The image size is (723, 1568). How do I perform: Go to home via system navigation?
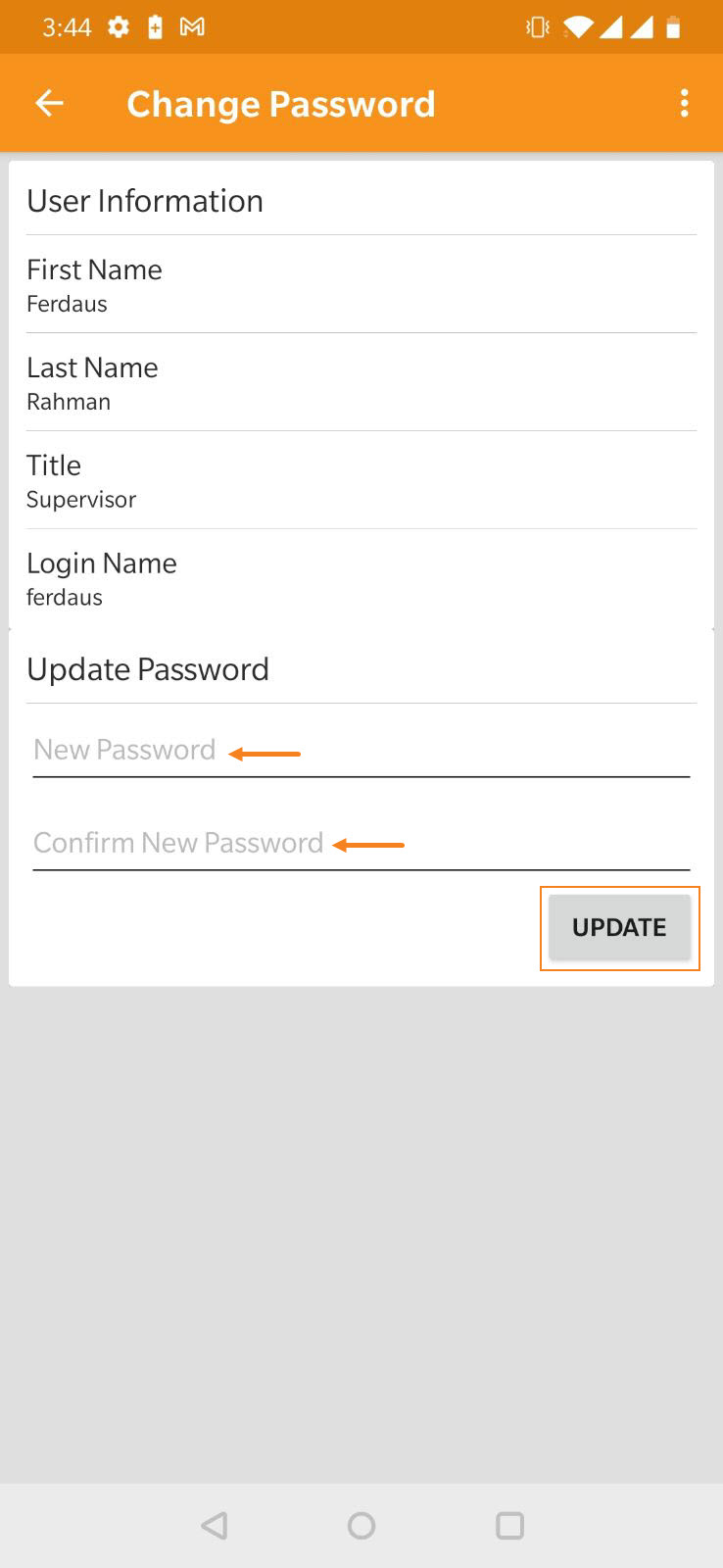361,1525
